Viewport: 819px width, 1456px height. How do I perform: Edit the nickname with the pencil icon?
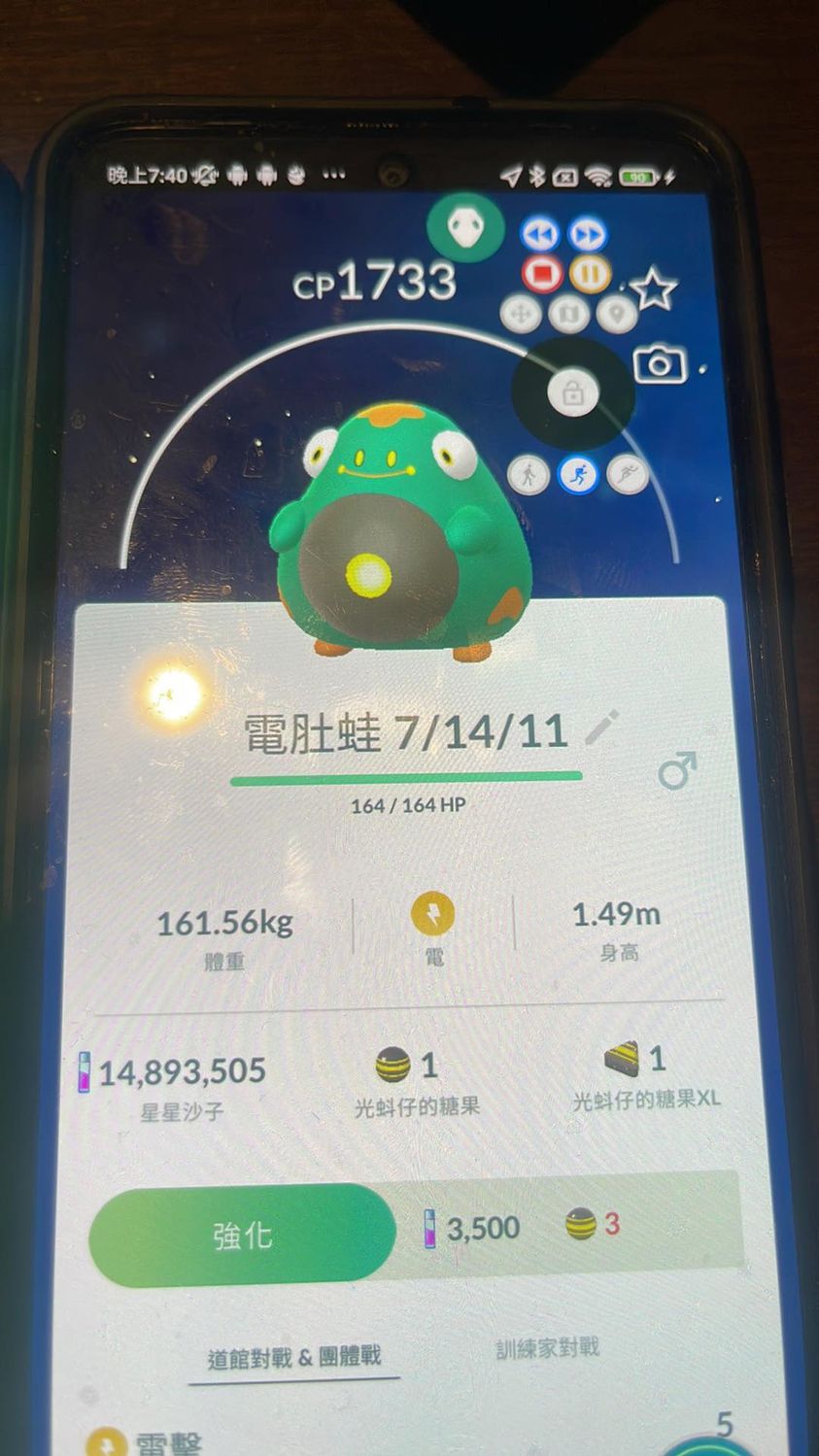coord(602,728)
